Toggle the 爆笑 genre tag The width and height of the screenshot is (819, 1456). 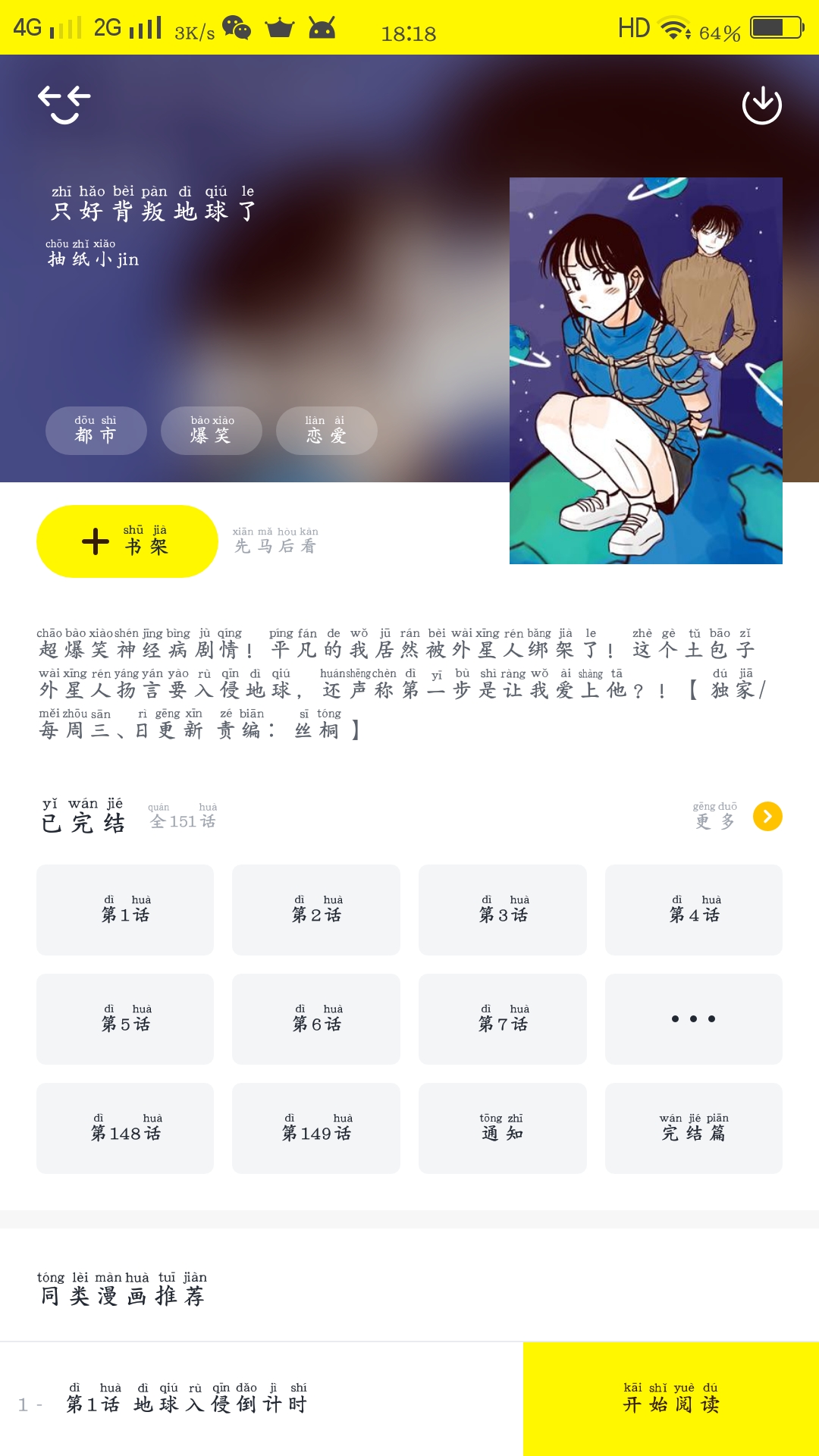(211, 430)
